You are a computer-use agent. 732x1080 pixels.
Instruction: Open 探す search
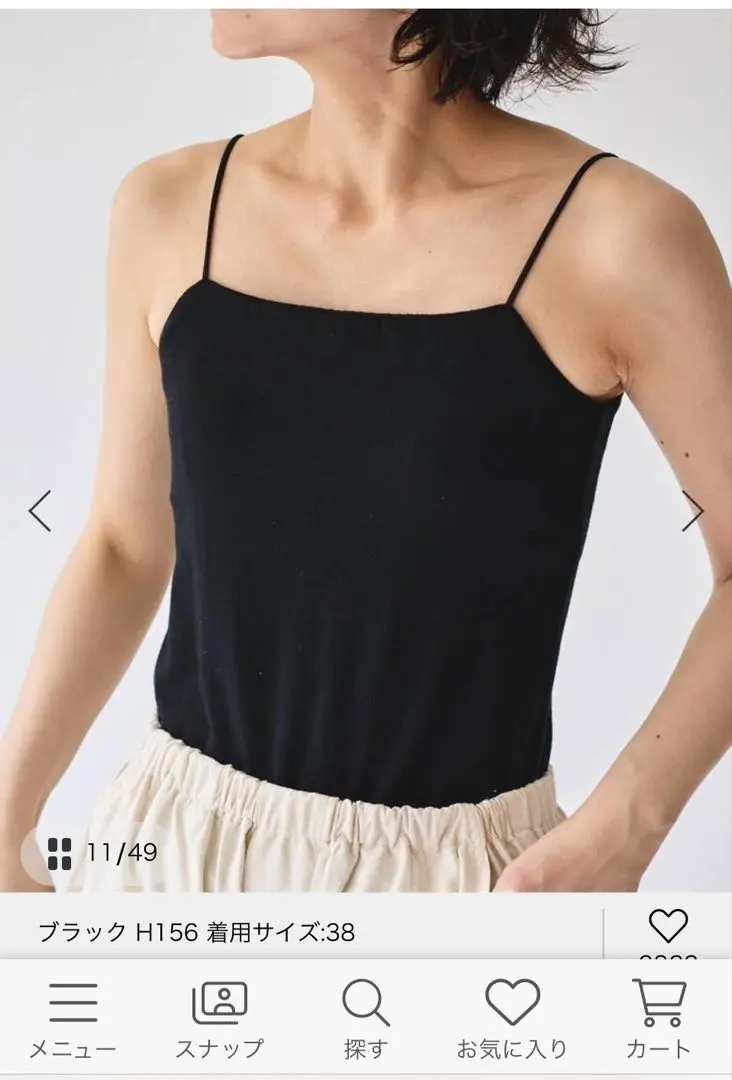[365, 1019]
